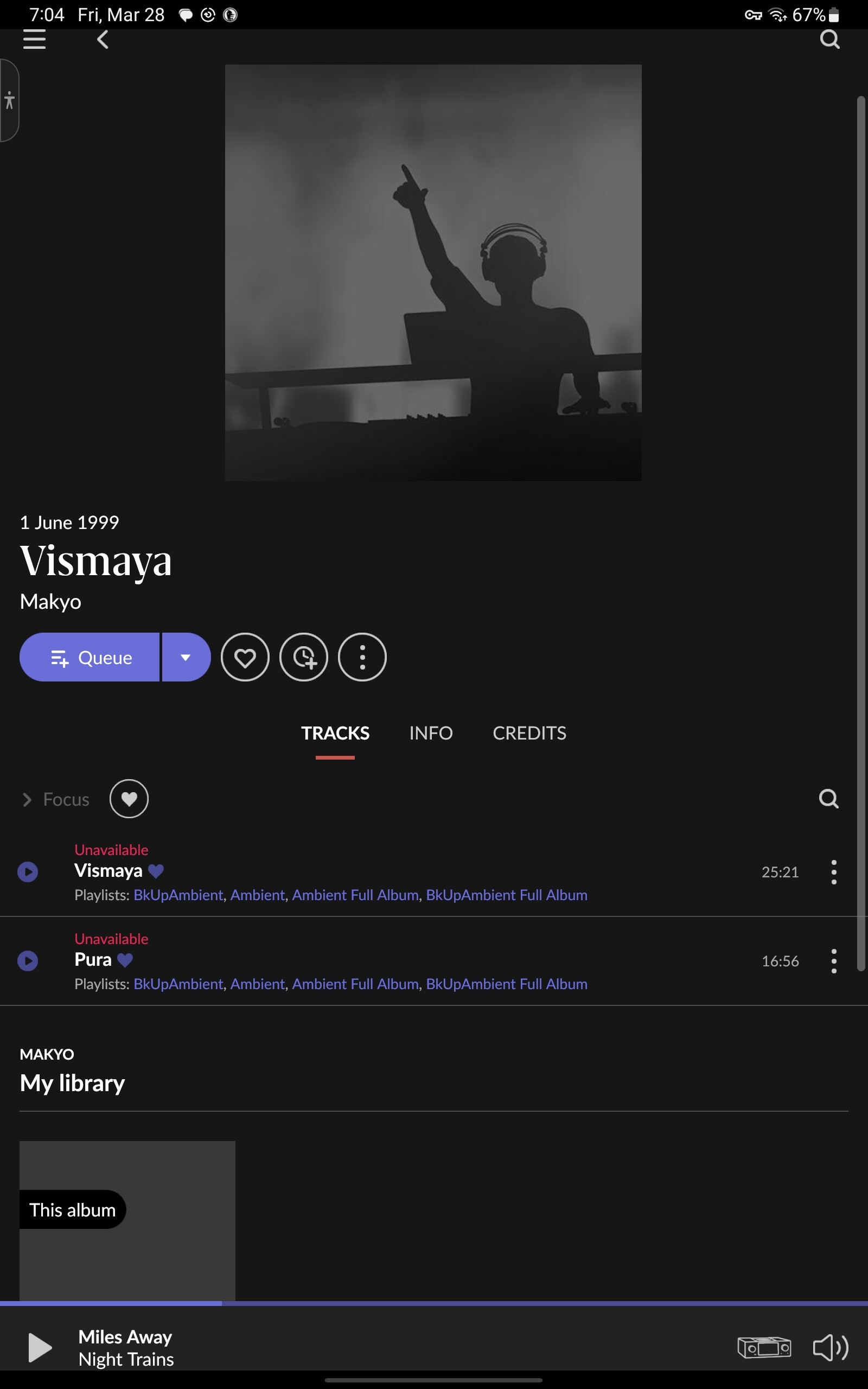Expand the Queue dropdown arrow
Screen dimensions: 868x1389
coord(186,657)
